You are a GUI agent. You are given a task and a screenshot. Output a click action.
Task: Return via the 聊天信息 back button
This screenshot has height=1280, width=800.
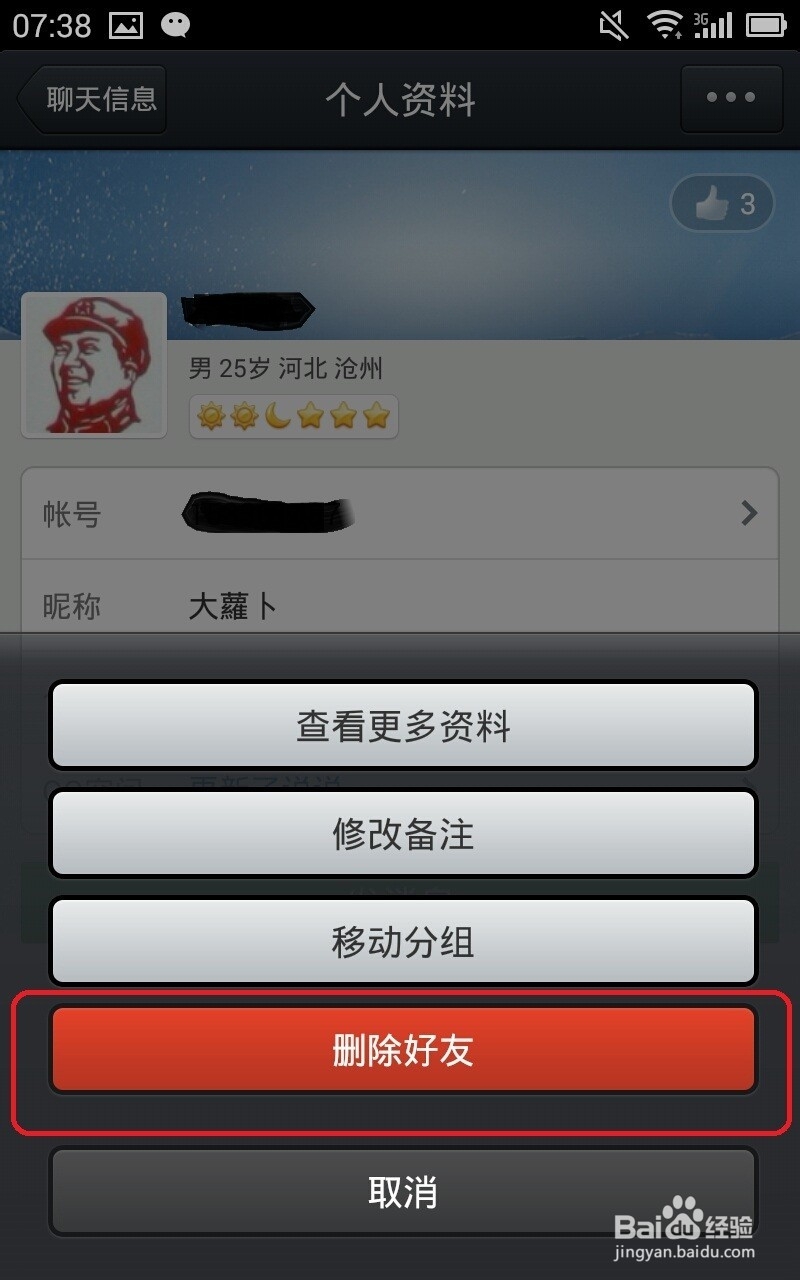[x=90, y=97]
